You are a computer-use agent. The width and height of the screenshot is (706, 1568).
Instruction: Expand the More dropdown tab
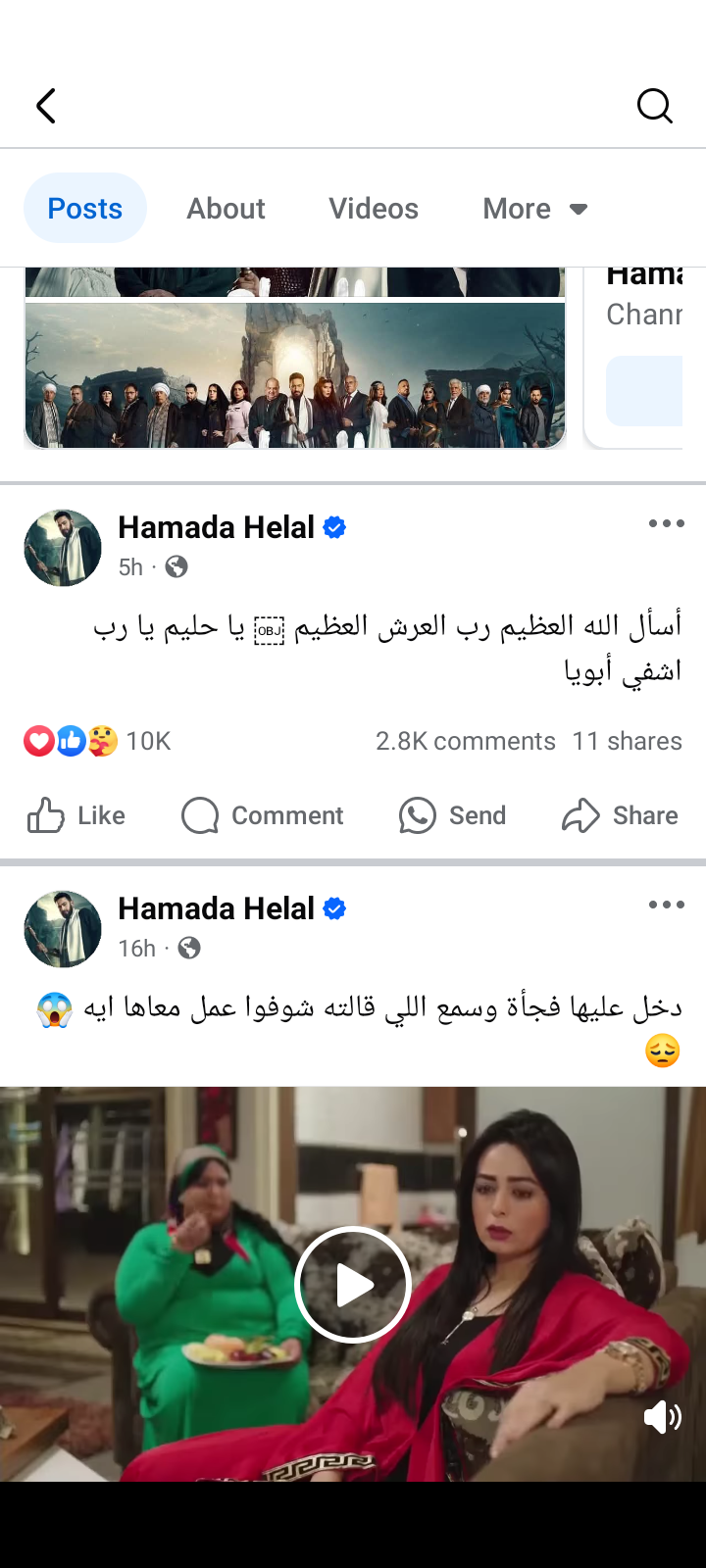pos(534,209)
